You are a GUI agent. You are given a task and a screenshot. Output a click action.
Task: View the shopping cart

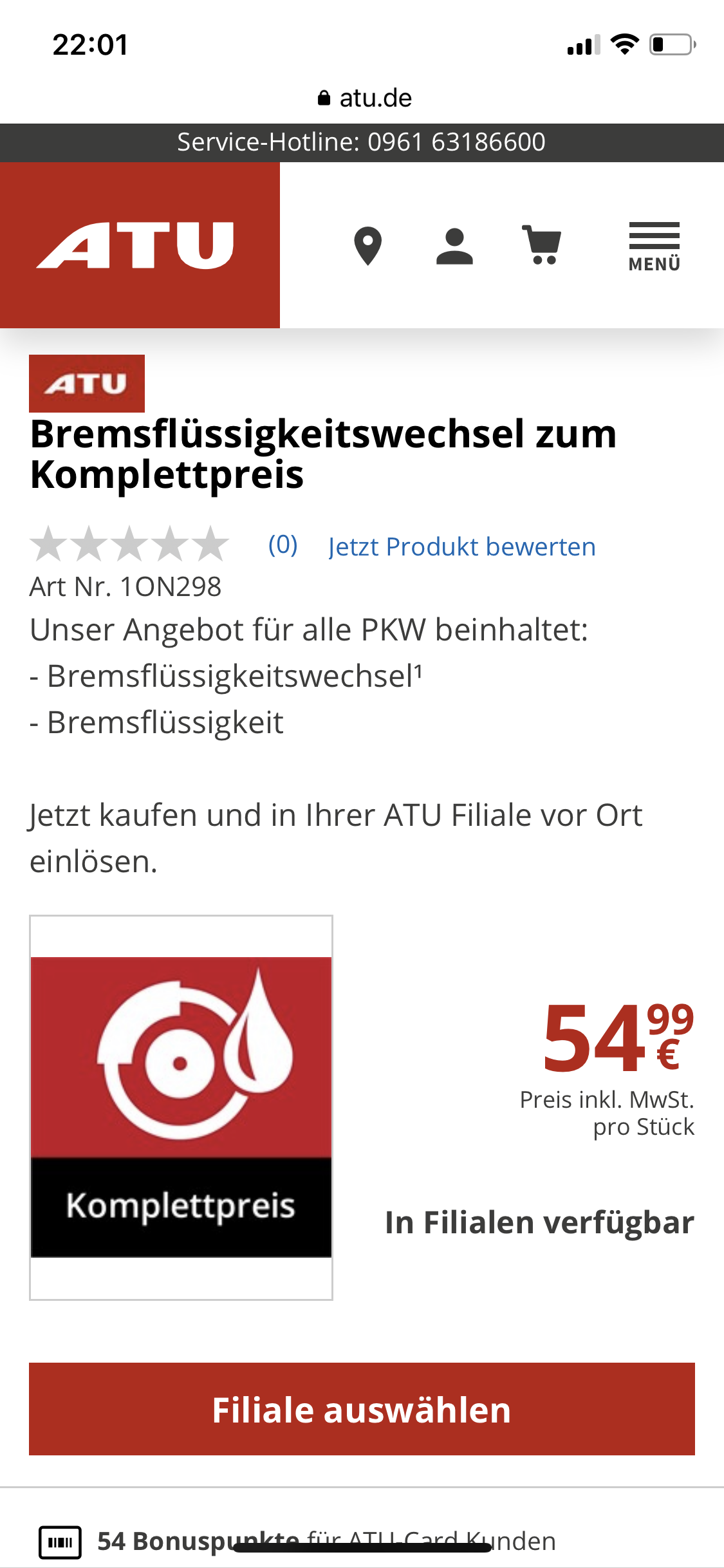coord(541,245)
